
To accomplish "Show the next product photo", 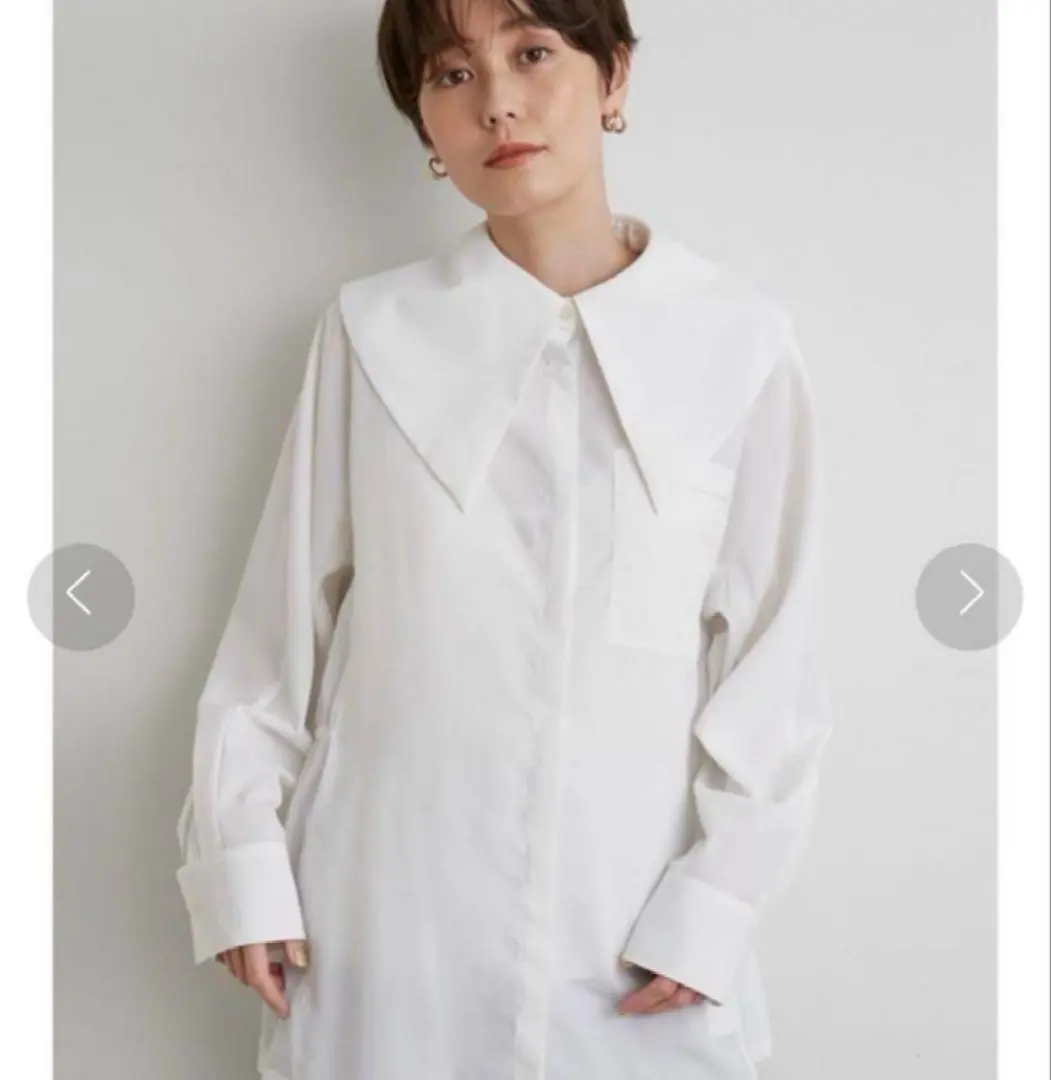I will click(968, 597).
